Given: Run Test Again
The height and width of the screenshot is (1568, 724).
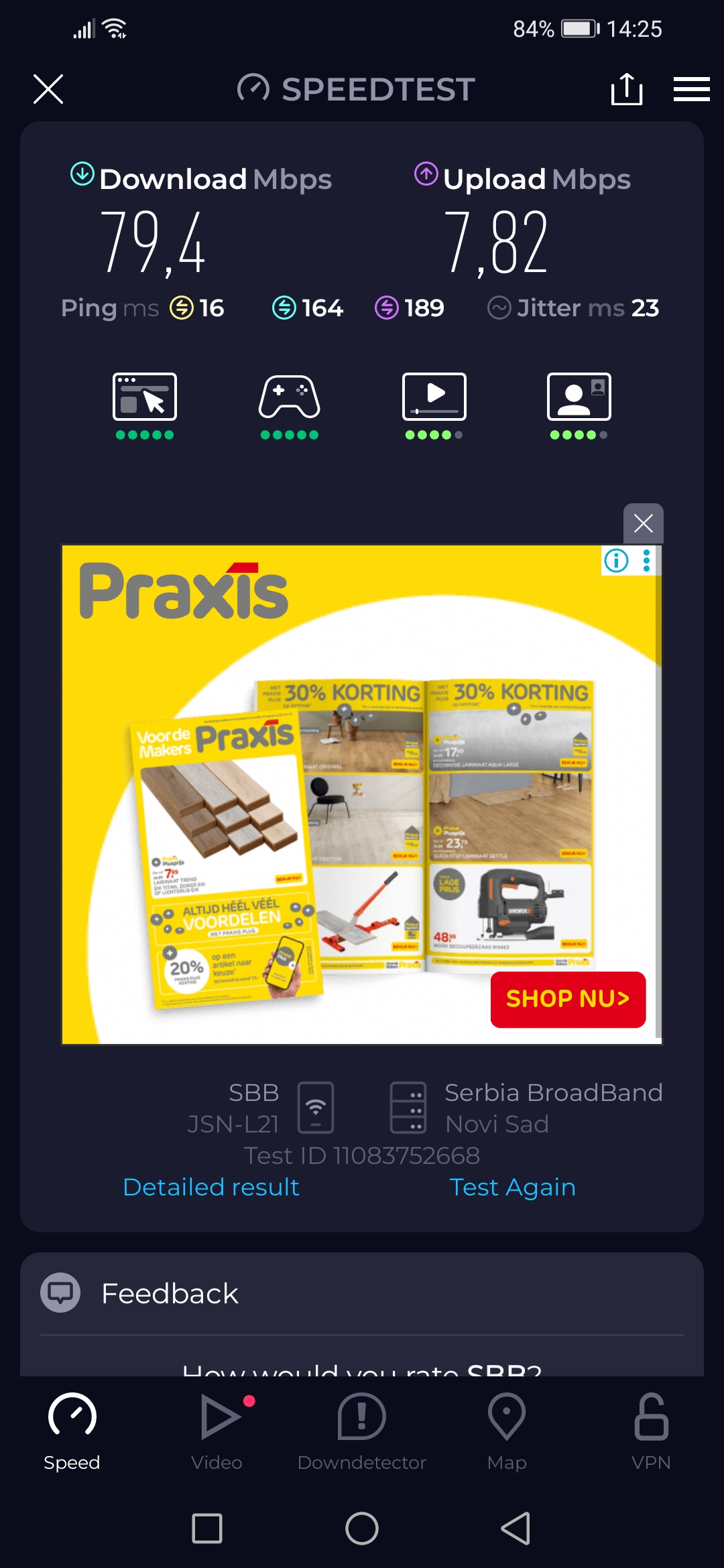Looking at the screenshot, I should coord(512,1187).
